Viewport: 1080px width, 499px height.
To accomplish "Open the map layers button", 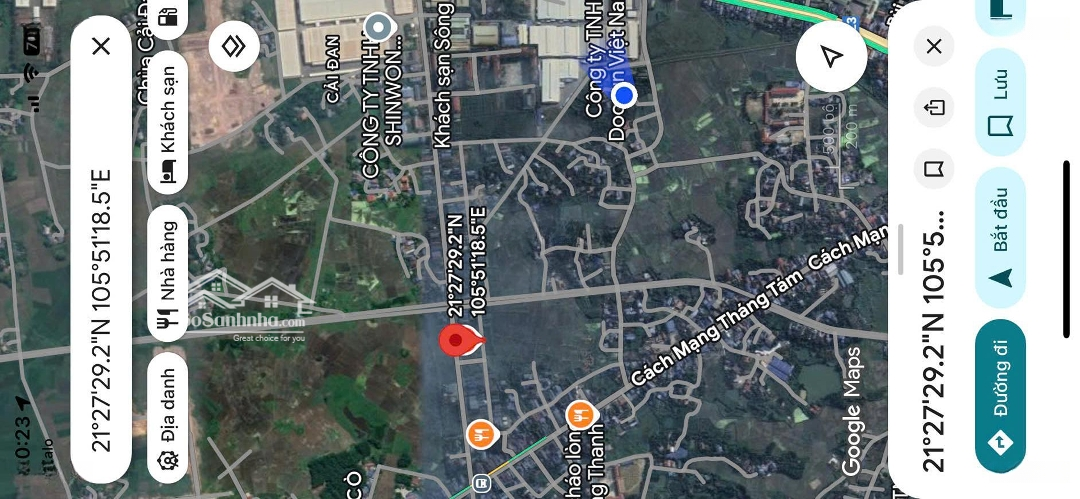I will point(234,46).
